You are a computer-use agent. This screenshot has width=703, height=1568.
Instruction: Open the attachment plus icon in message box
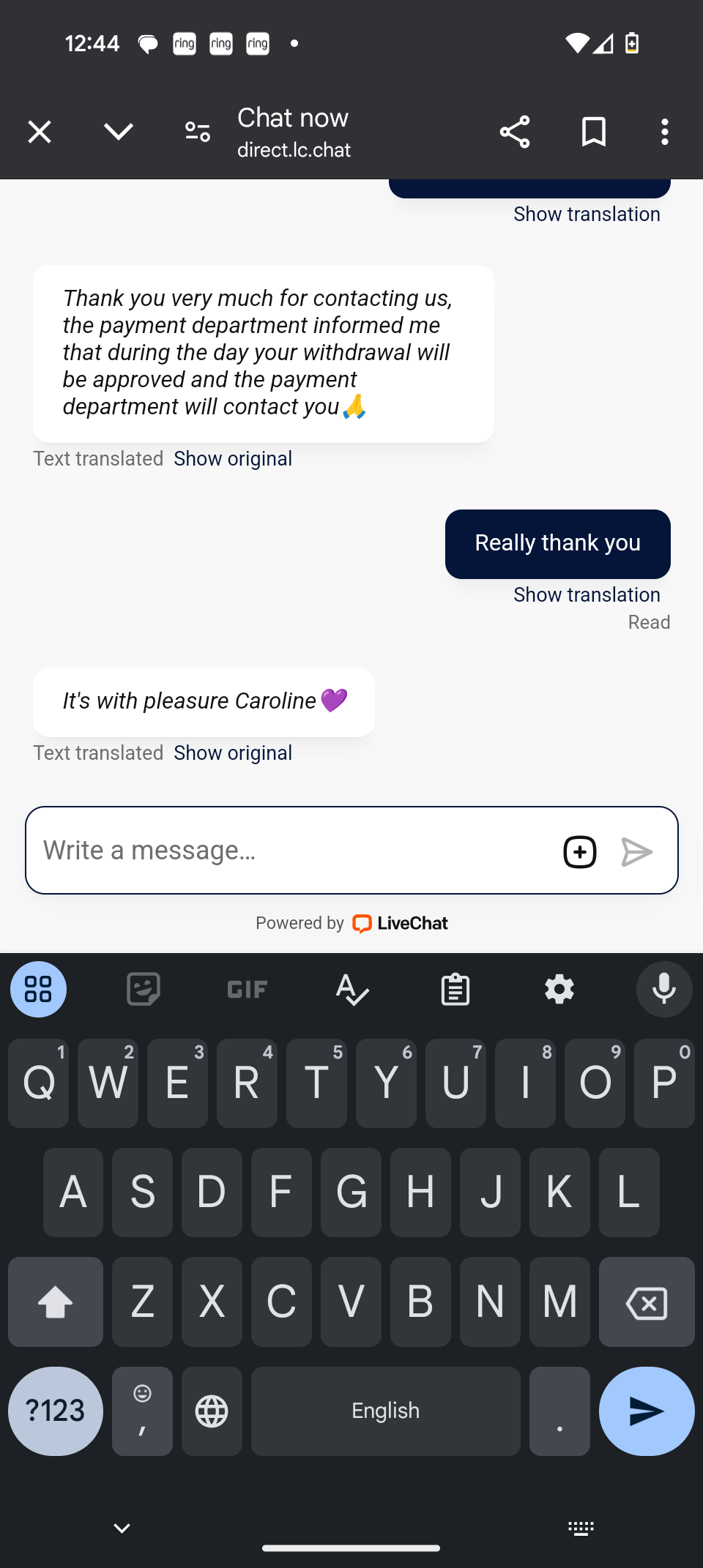(579, 852)
